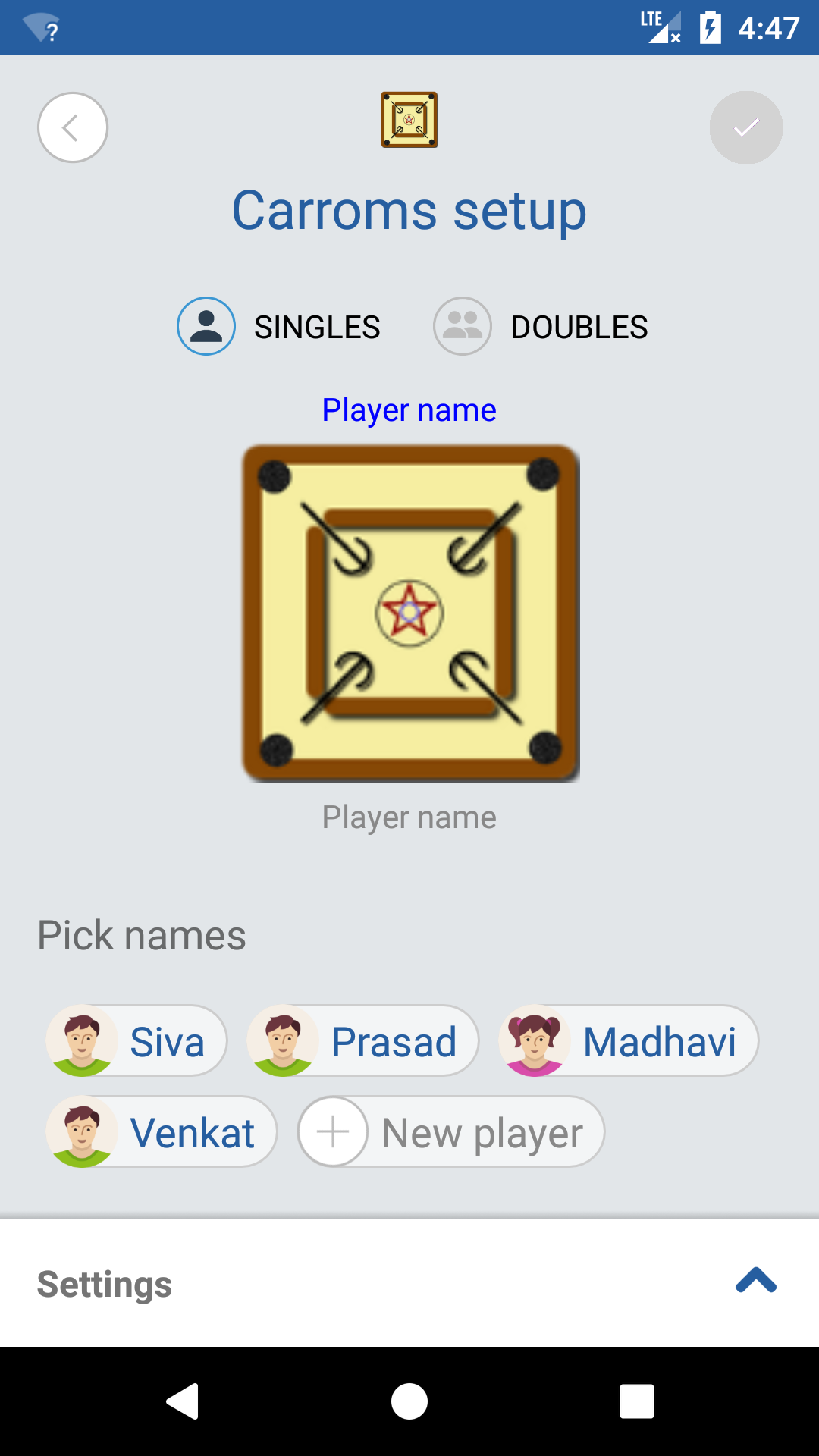Image resolution: width=819 pixels, height=1456 pixels.
Task: Pick Siva as a player
Action: click(137, 1041)
